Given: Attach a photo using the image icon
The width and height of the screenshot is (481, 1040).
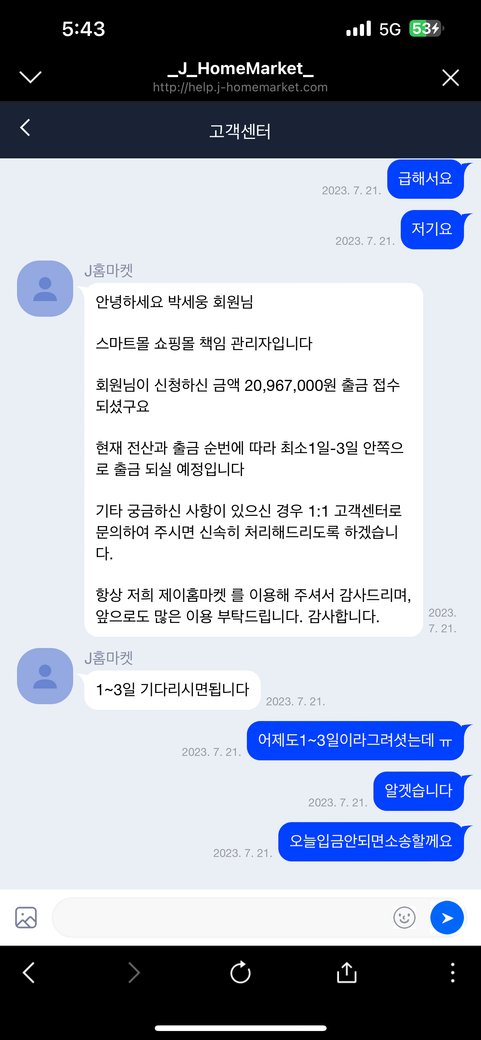Looking at the screenshot, I should coord(26,917).
